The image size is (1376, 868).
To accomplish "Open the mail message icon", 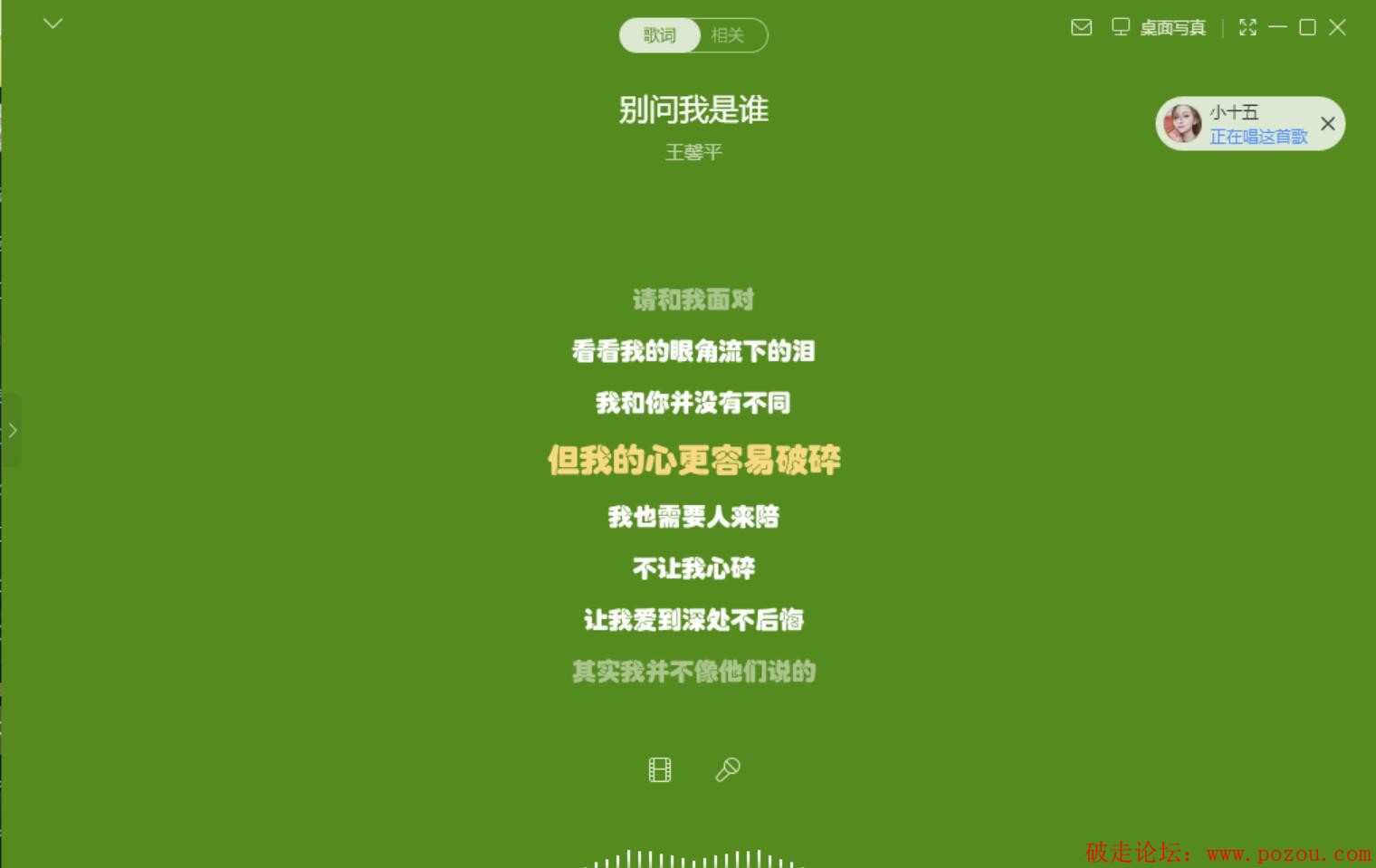I will 1081,27.
